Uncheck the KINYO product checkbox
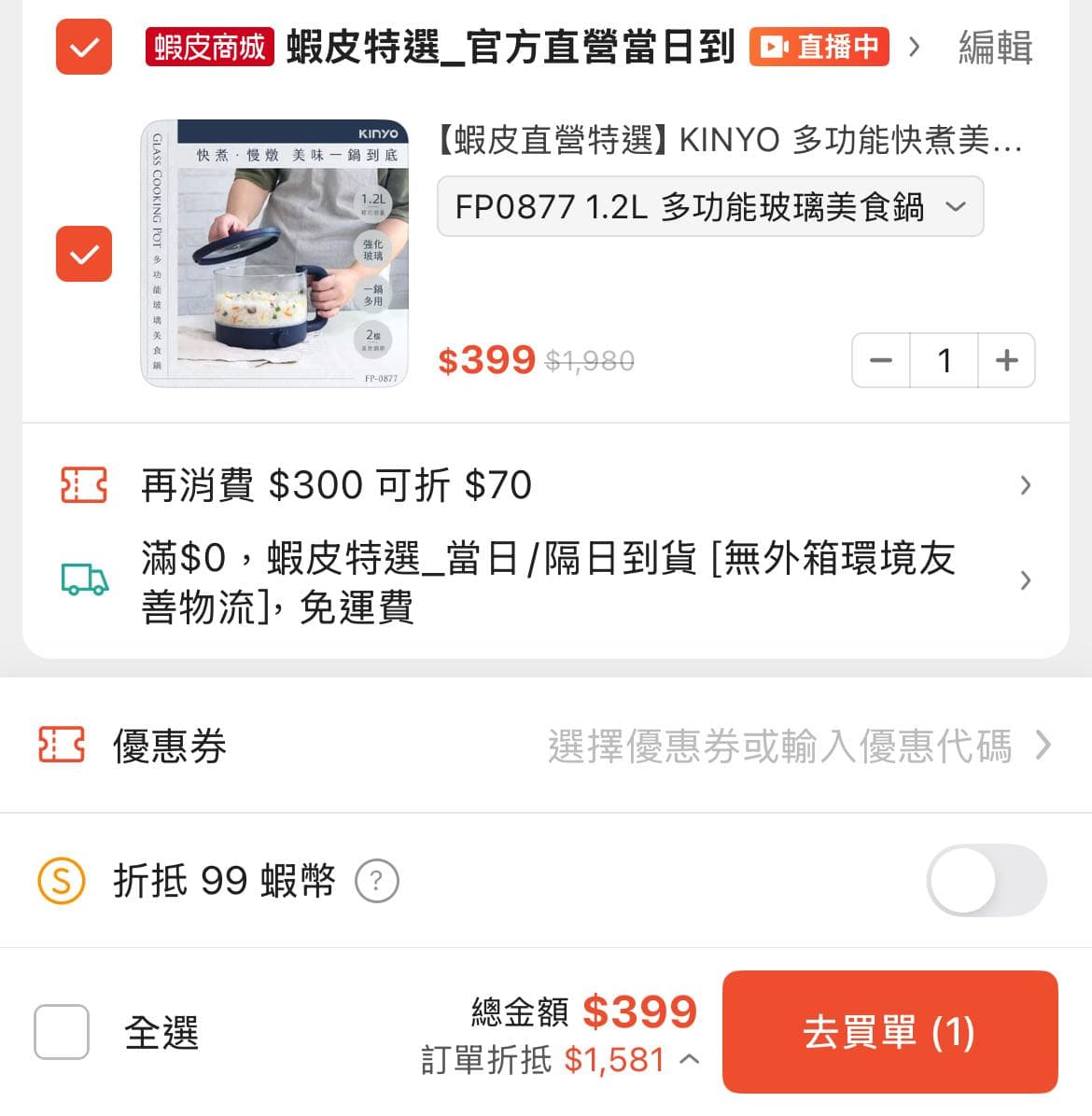1092x1116 pixels. click(x=85, y=254)
